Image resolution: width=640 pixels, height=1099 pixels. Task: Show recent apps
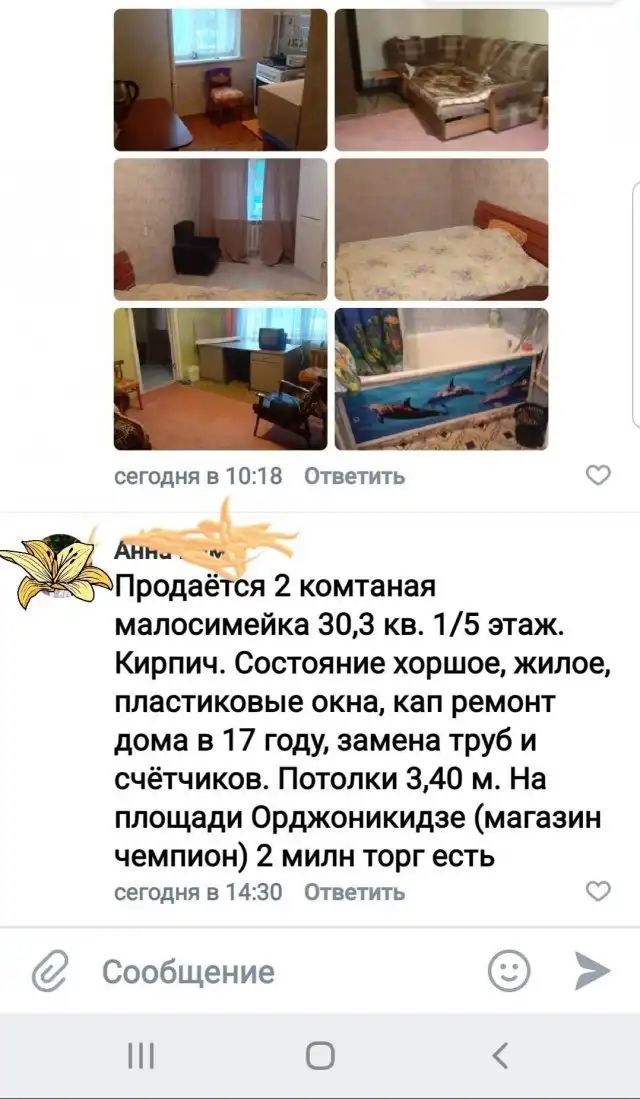coord(140,1055)
